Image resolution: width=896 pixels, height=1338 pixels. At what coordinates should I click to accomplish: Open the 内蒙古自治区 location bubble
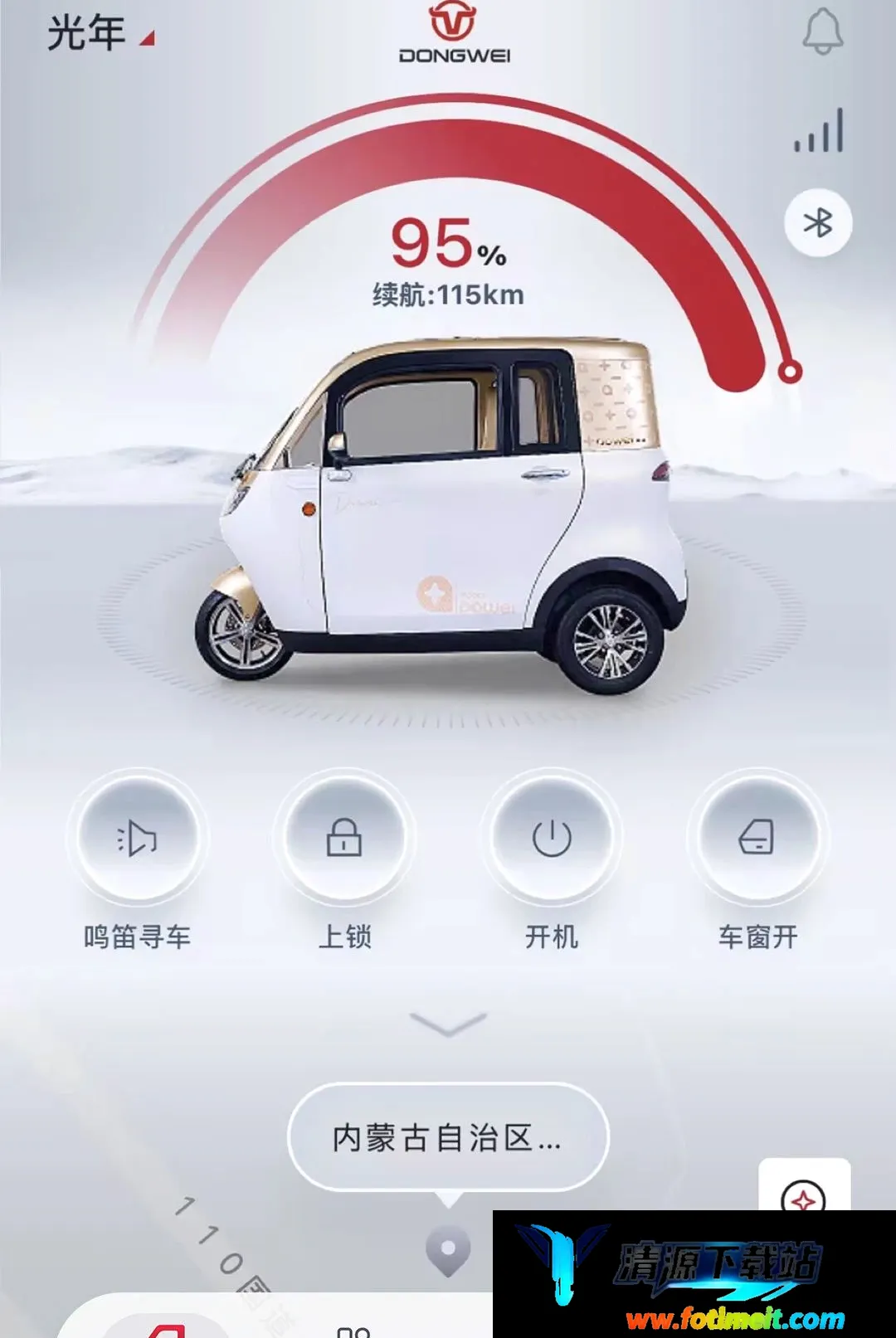tap(448, 1137)
